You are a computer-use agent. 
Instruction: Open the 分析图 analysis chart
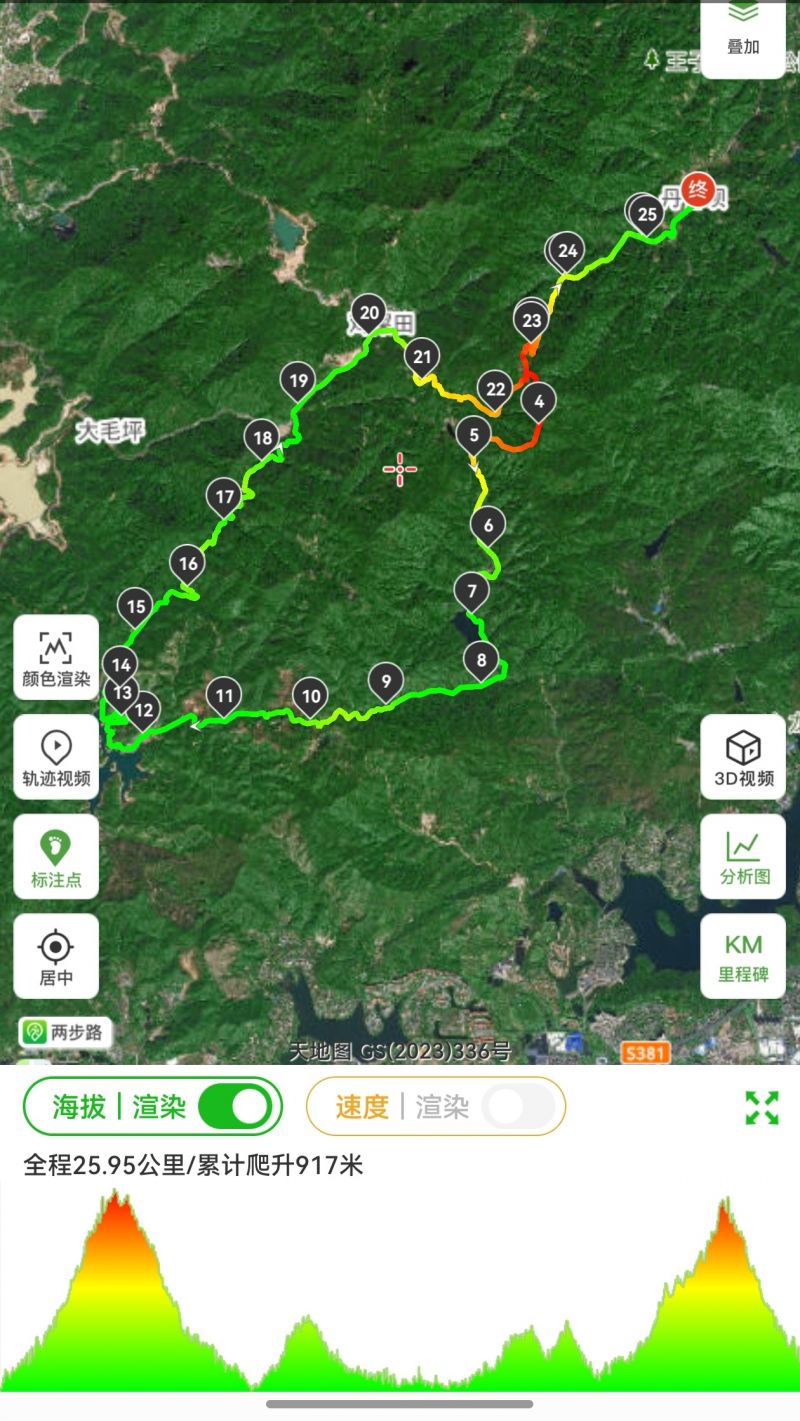pyautogui.click(x=743, y=857)
